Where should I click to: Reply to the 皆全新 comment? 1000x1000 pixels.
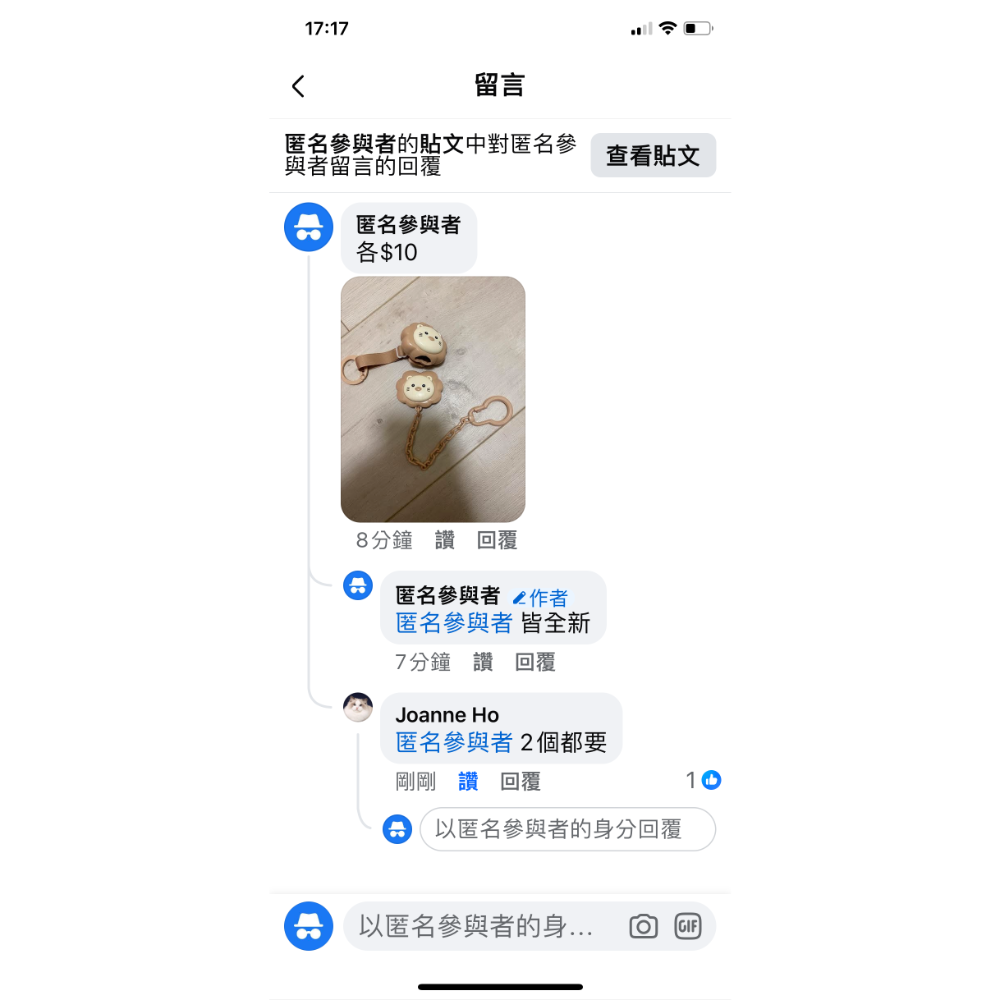(535, 662)
